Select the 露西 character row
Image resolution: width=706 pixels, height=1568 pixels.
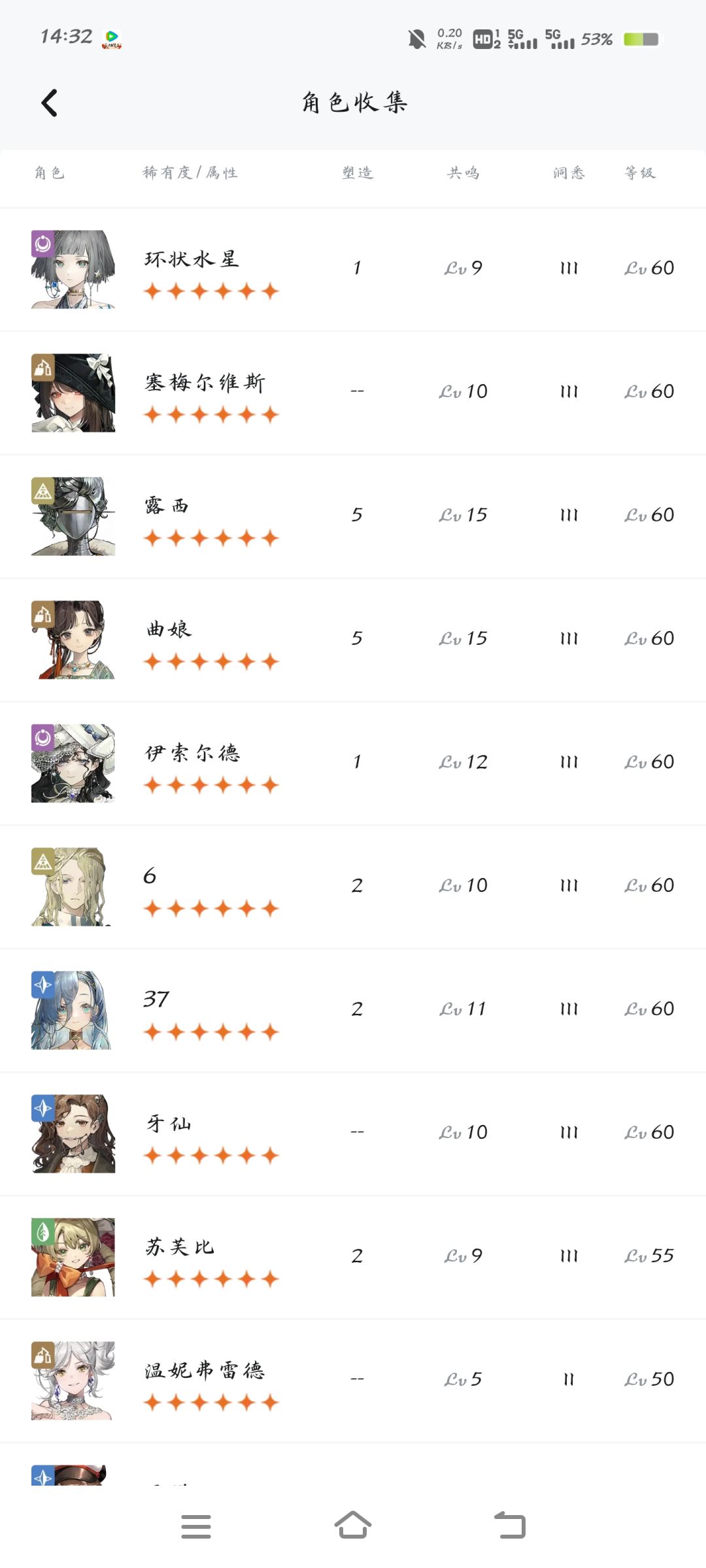click(353, 516)
